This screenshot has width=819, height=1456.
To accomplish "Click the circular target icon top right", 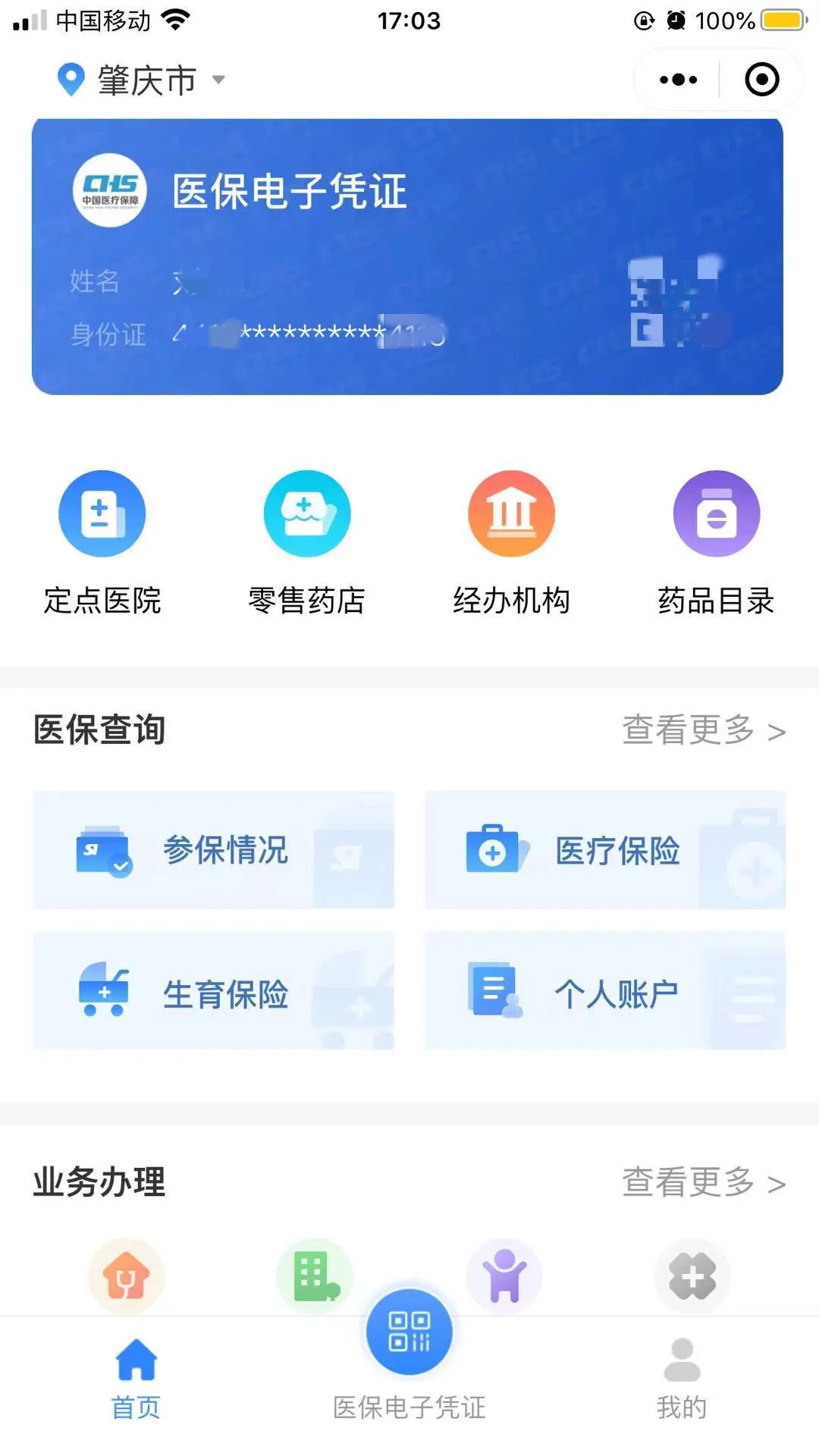I will pyautogui.click(x=762, y=79).
